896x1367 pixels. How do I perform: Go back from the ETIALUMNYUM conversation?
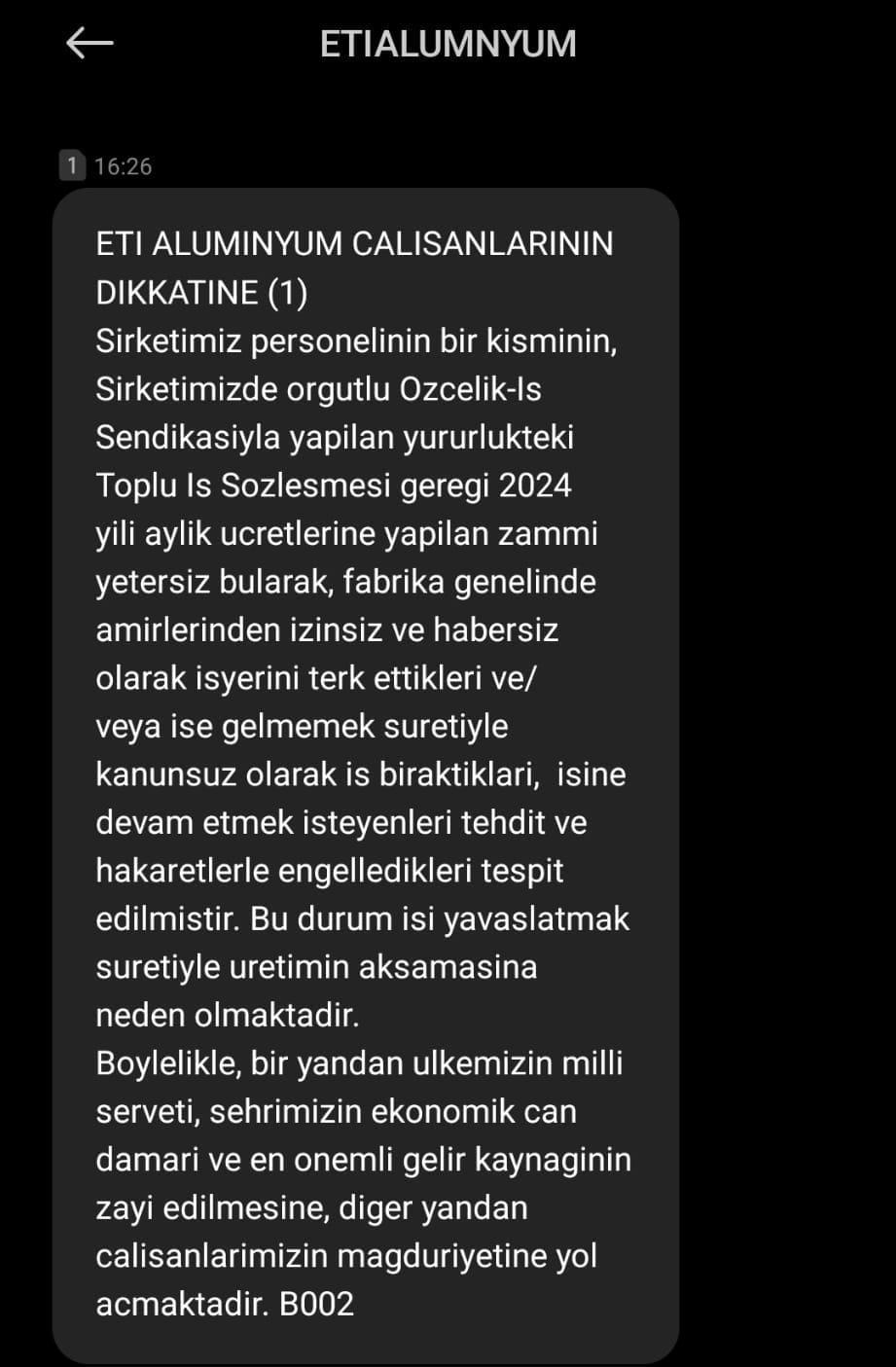coord(90,44)
